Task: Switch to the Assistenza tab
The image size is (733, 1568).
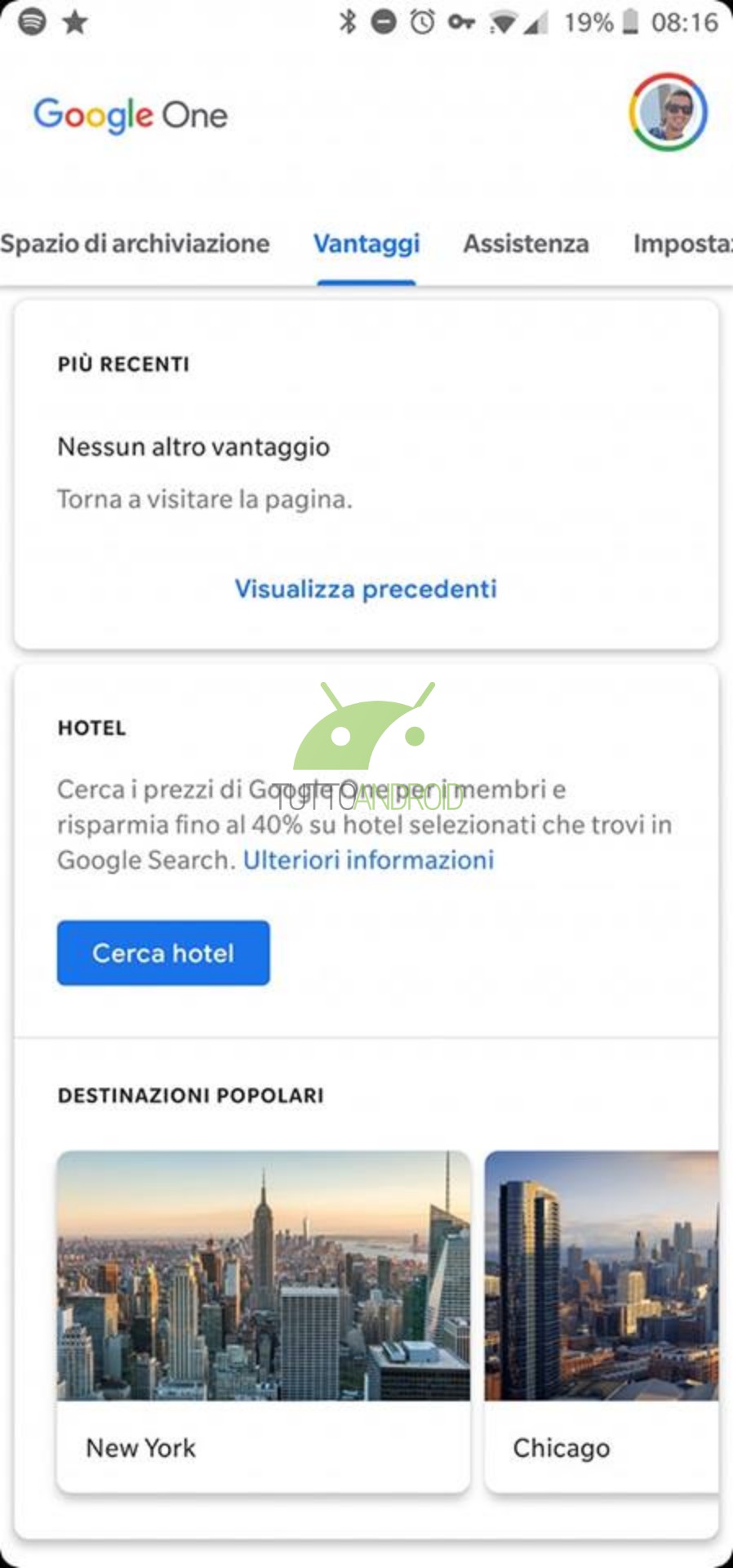Action: pyautogui.click(x=526, y=243)
